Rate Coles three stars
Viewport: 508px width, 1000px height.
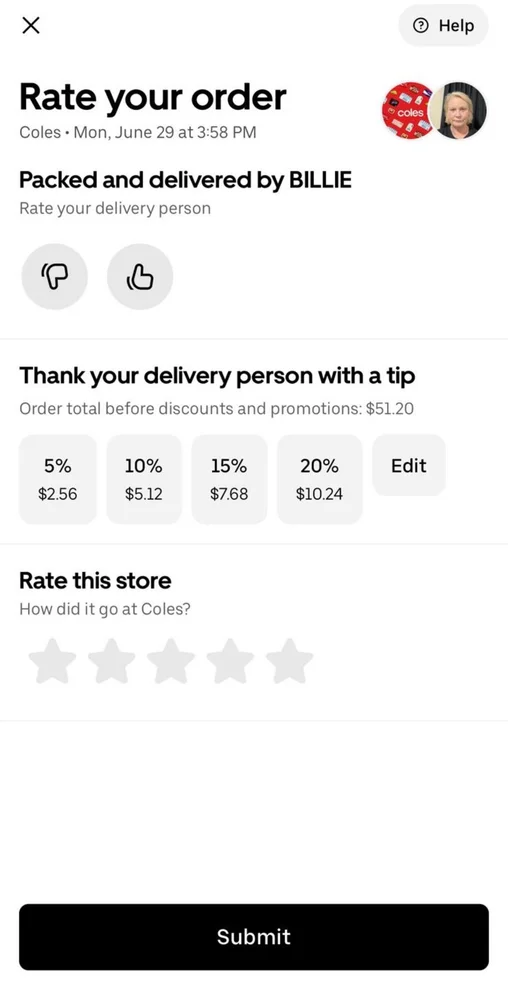(x=171, y=661)
